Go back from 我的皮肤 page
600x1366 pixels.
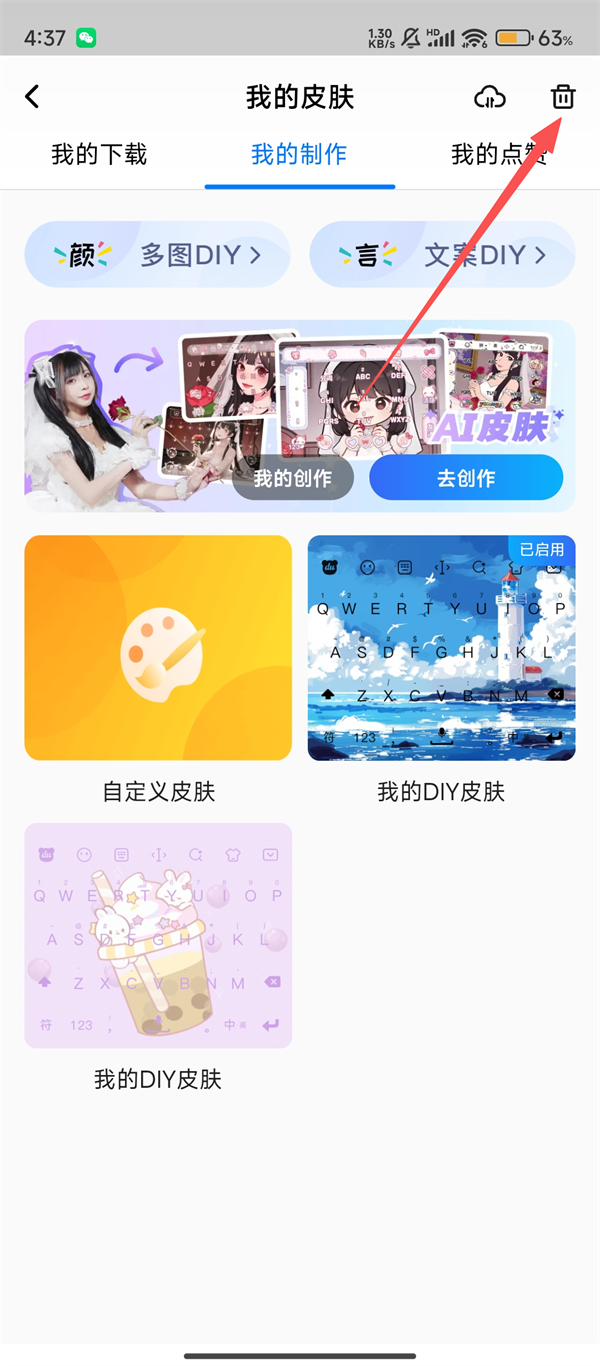pos(32,97)
